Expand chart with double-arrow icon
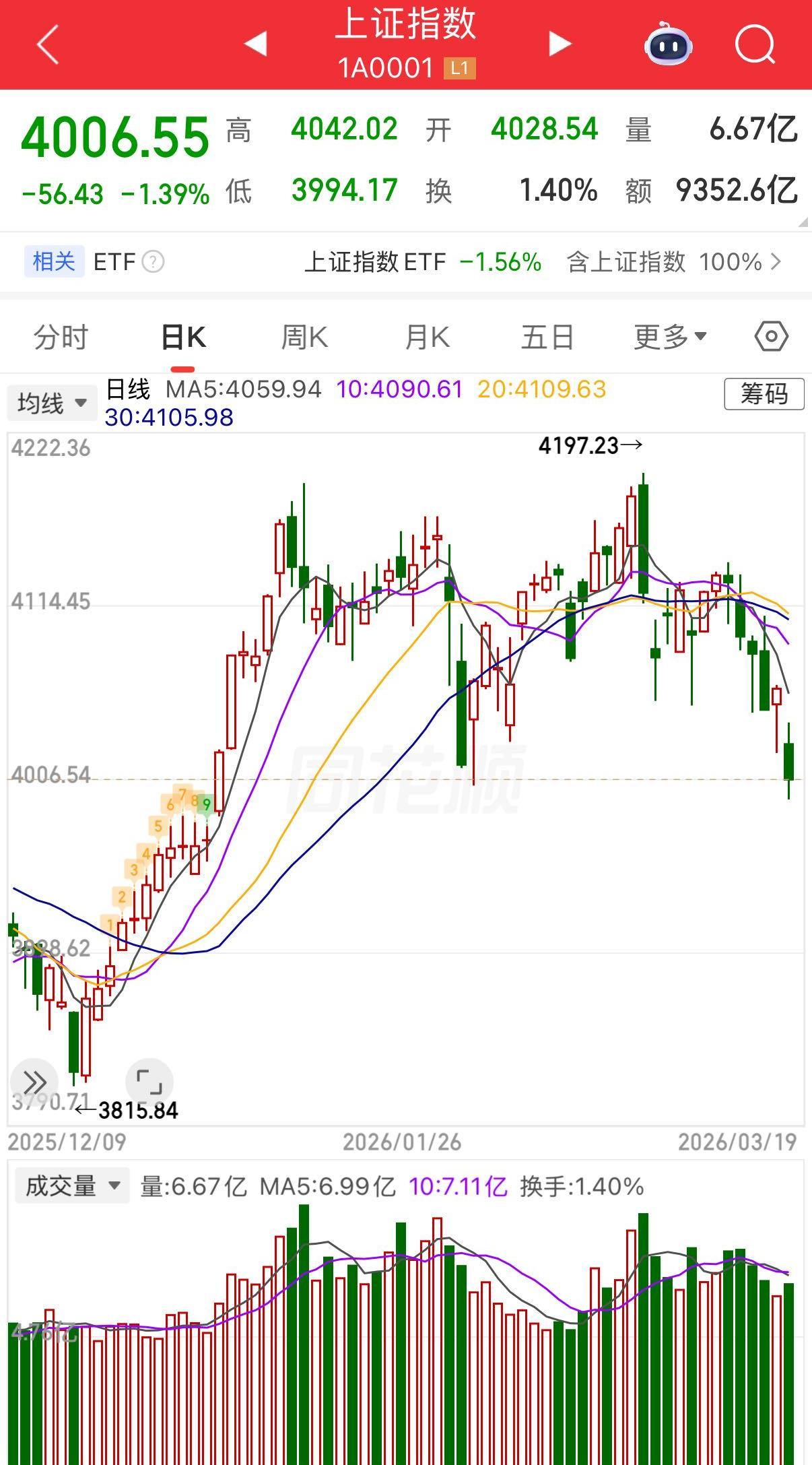Viewport: 812px width, 1465px height. 34,1082
